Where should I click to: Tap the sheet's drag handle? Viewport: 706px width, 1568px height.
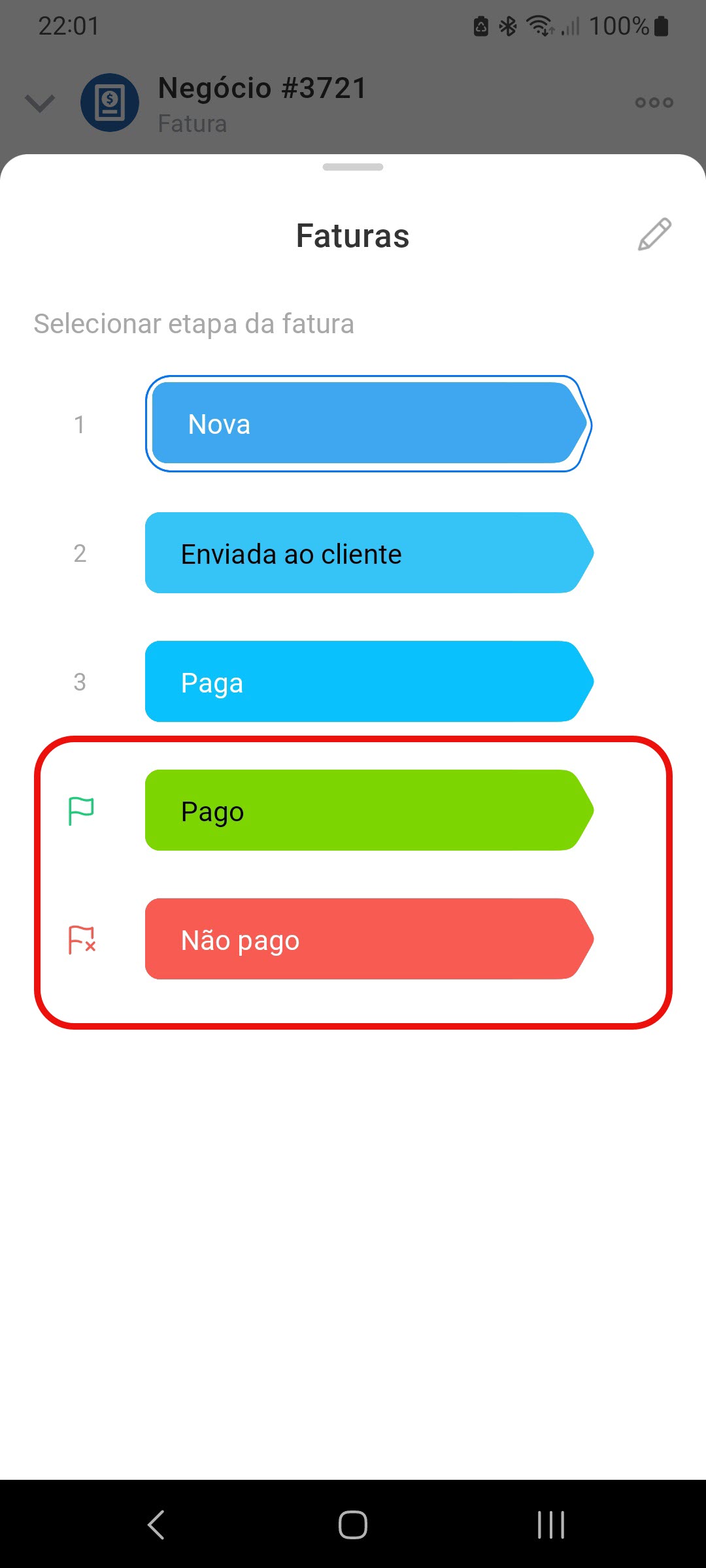(353, 167)
